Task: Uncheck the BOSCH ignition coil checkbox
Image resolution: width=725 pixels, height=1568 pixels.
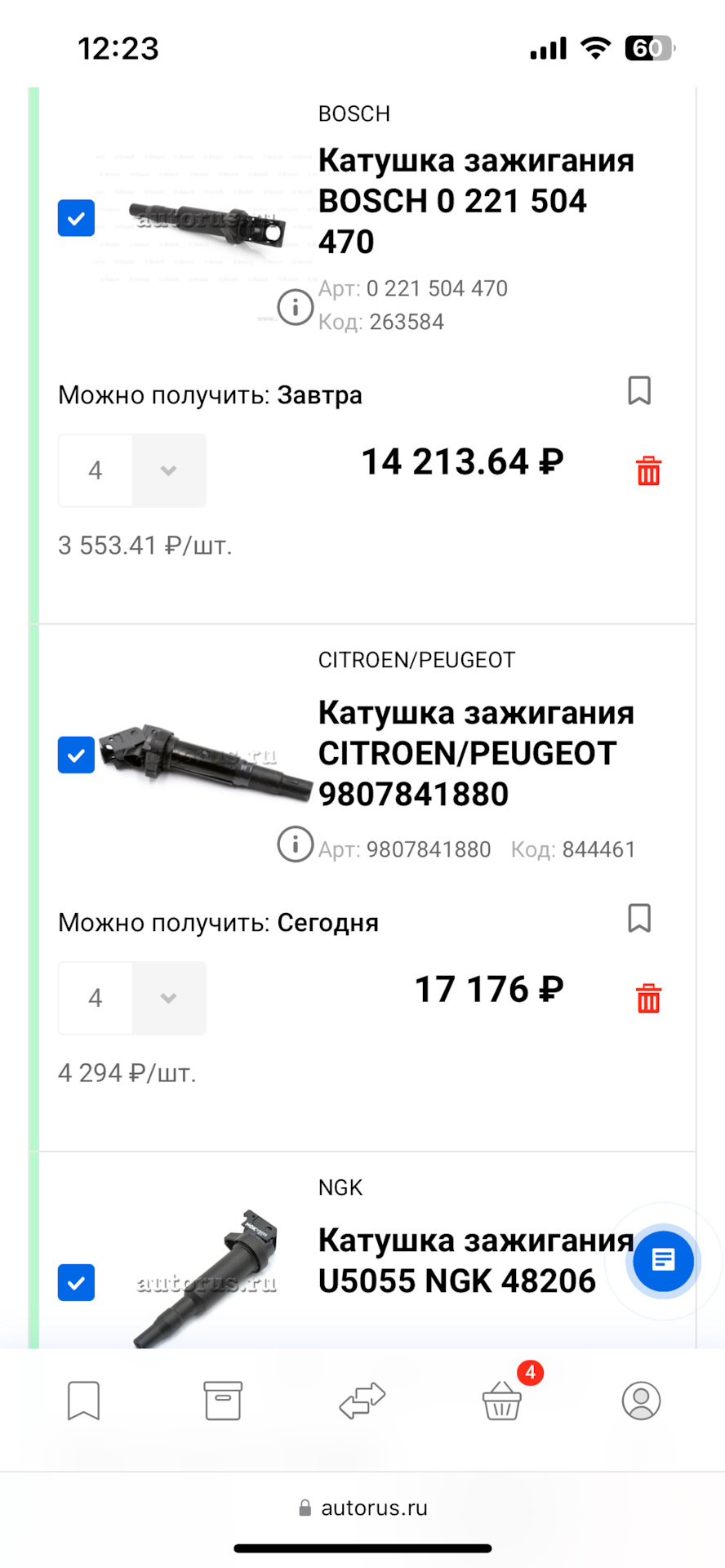Action: tap(76, 218)
